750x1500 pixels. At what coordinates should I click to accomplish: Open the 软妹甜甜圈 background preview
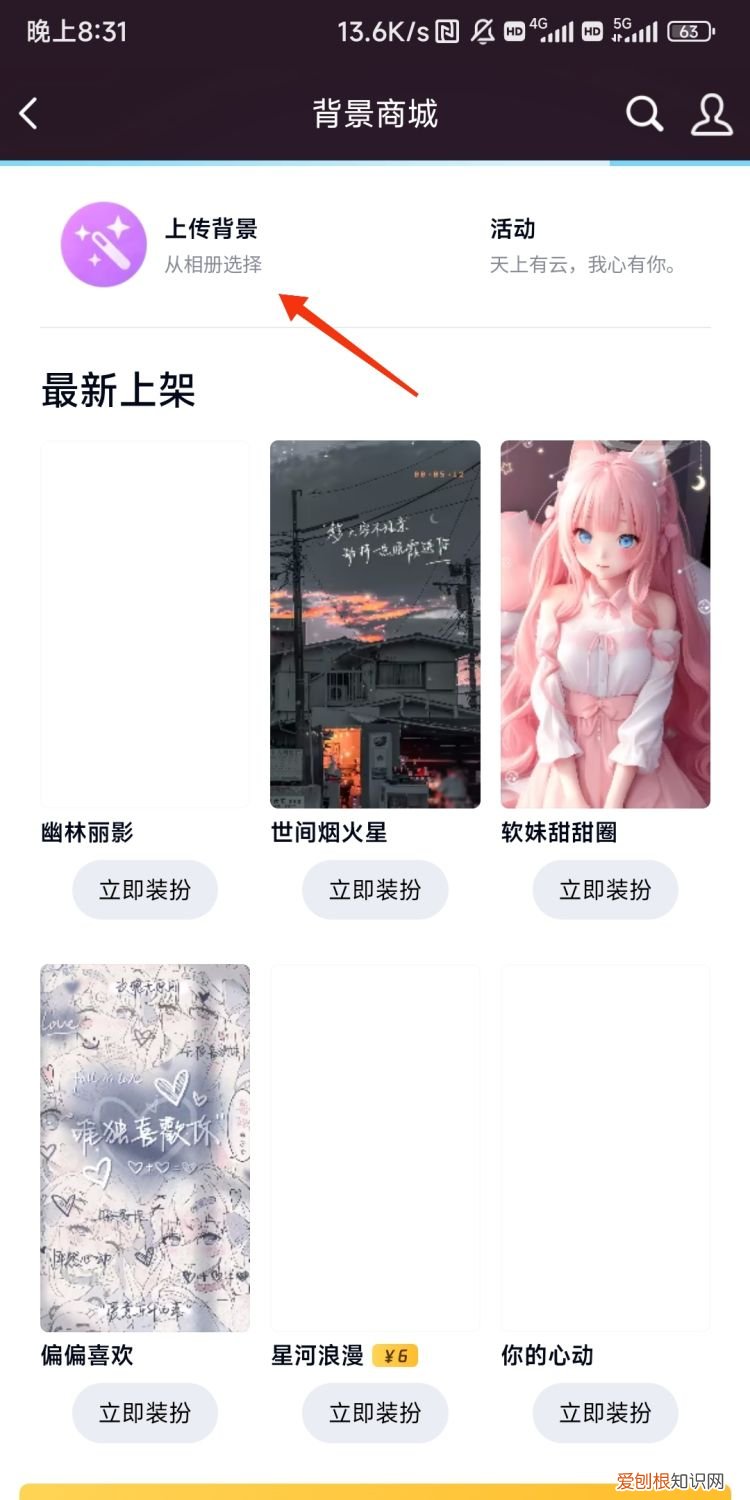point(604,623)
